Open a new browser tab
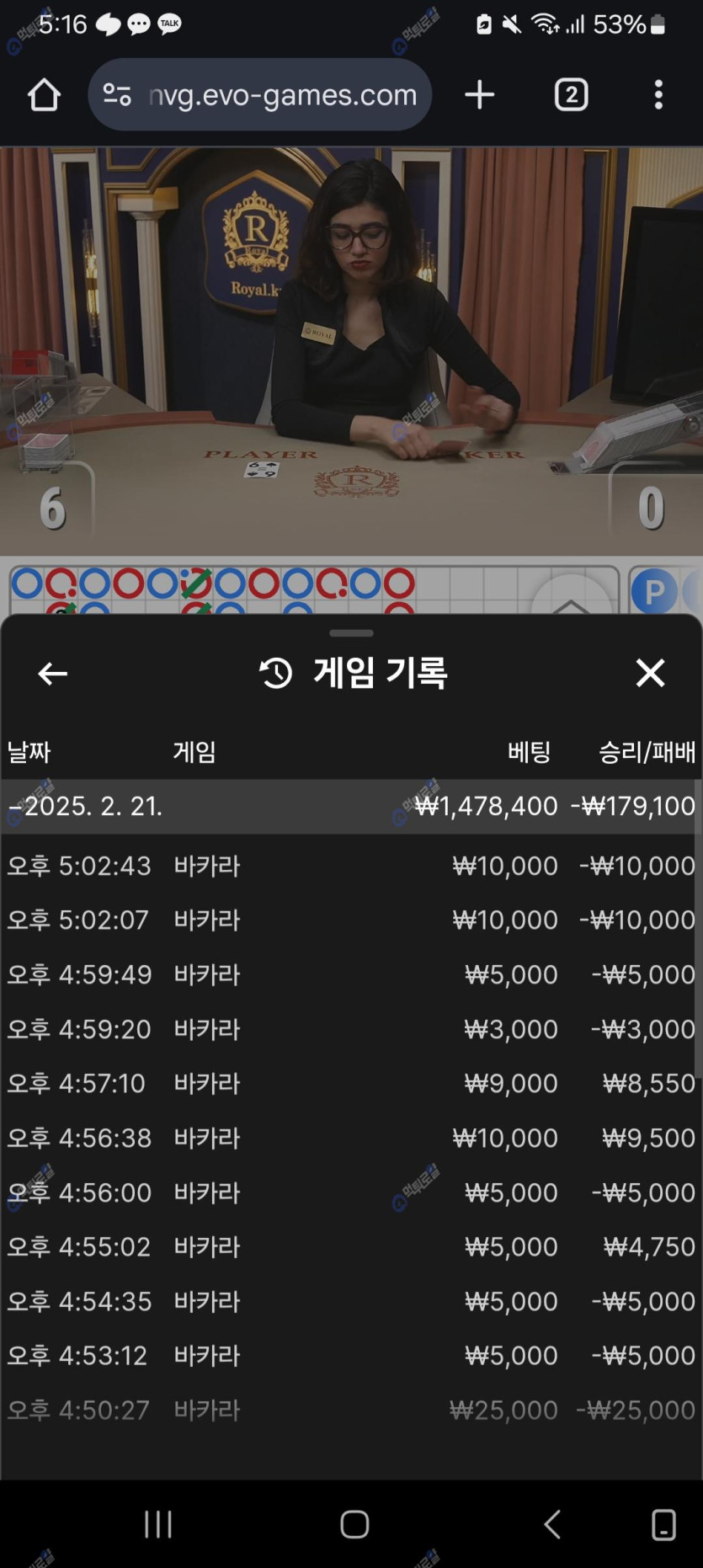Image resolution: width=703 pixels, height=1568 pixels. 479,95
